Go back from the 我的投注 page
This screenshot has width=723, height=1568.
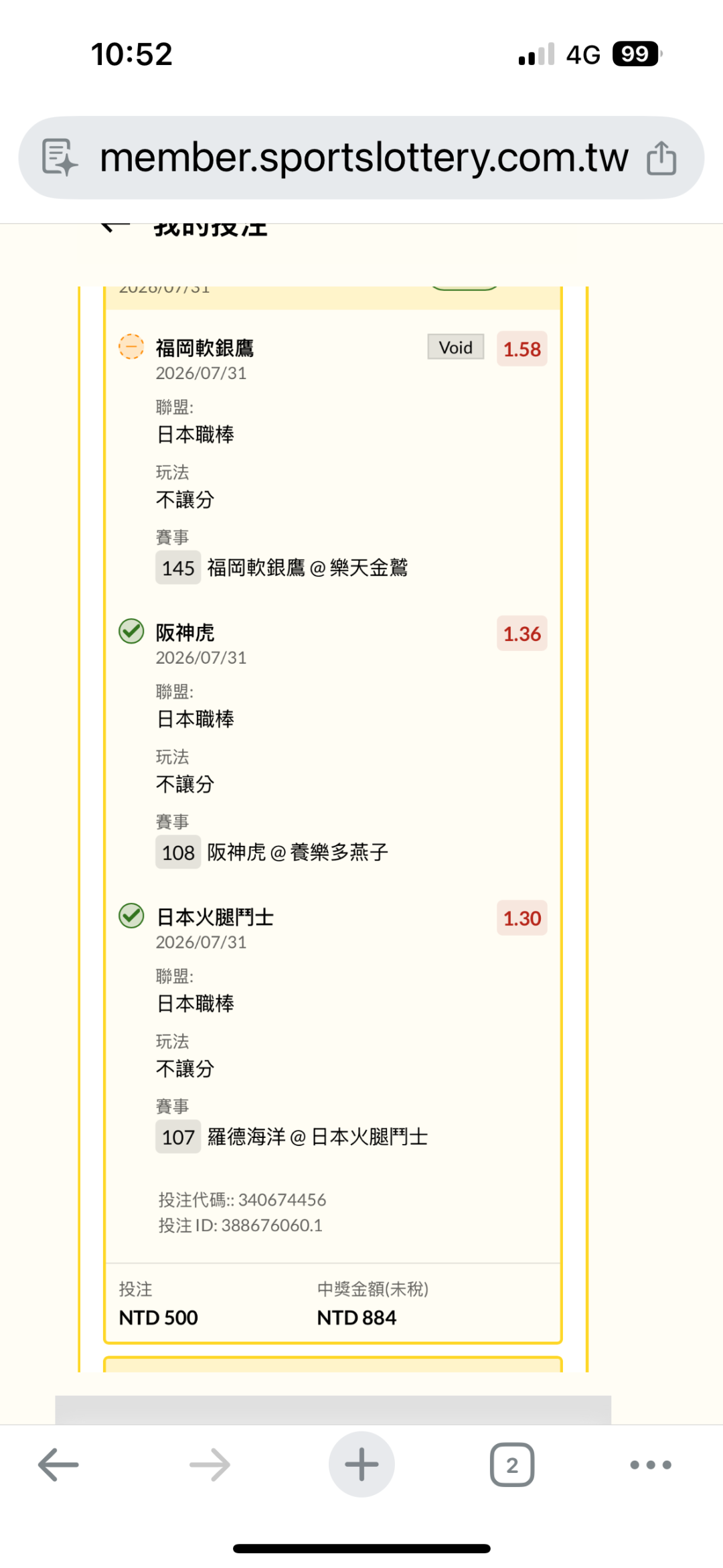click(115, 228)
